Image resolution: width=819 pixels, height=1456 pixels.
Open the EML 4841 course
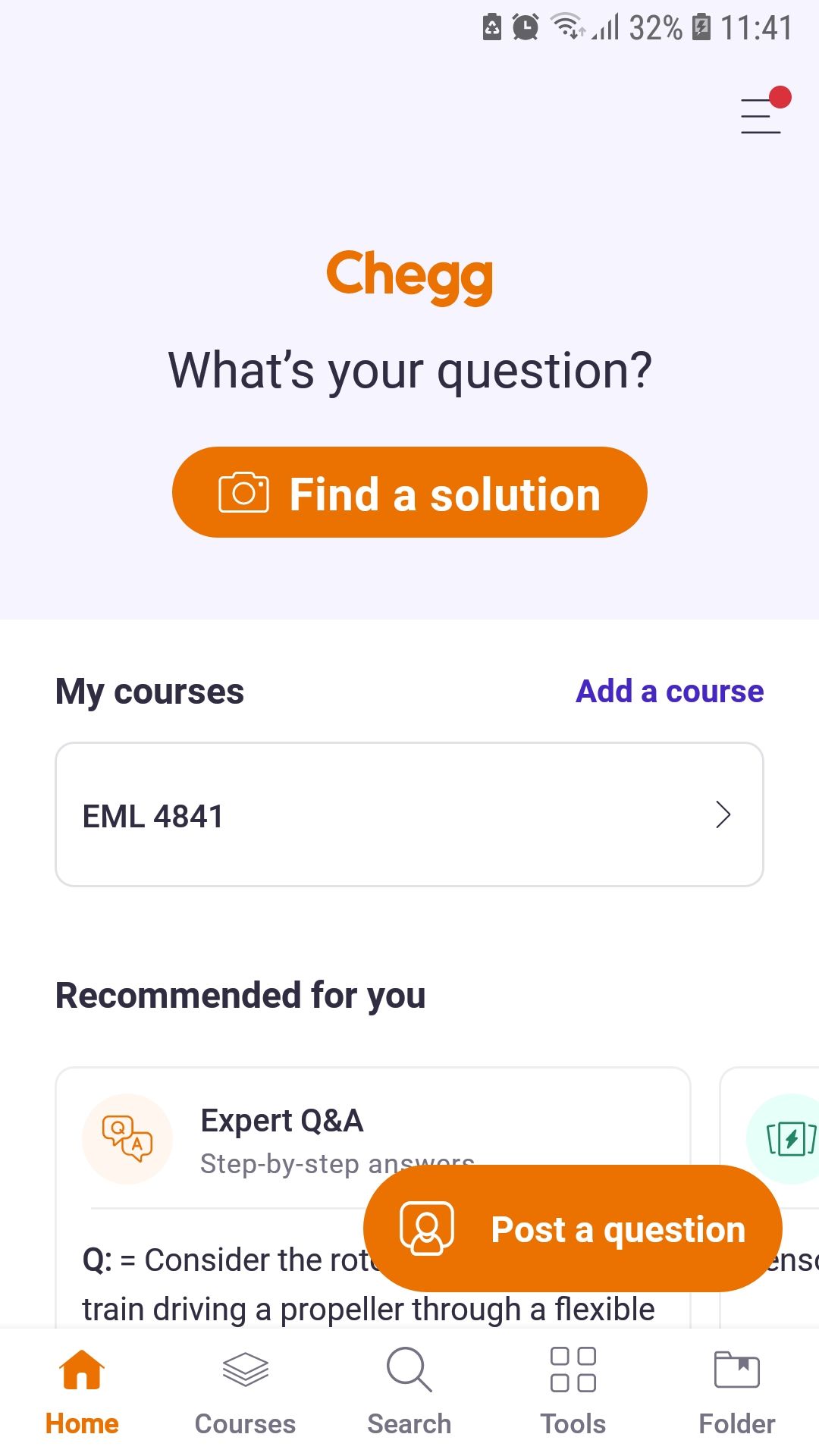click(x=409, y=814)
